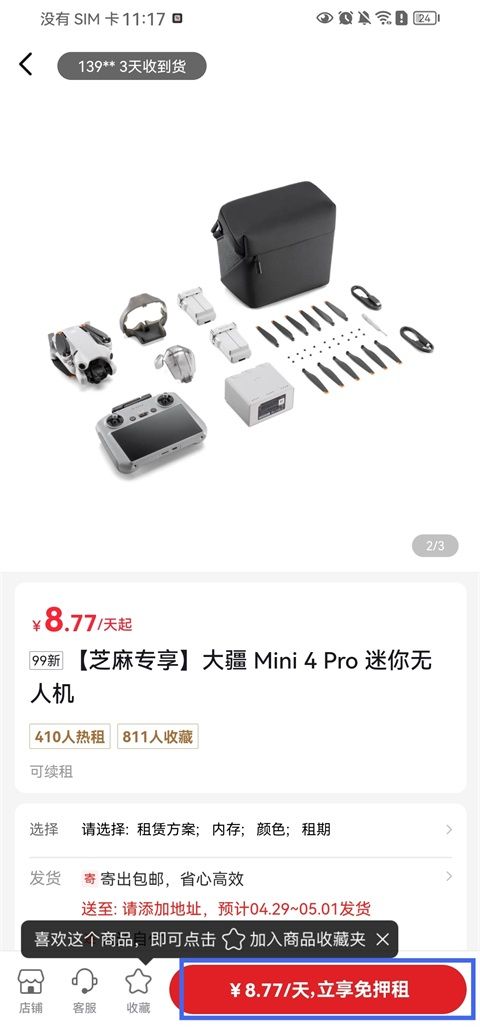Dismiss the 加入商品收藏夹 tooltip
The width and height of the screenshot is (480, 1027).
click(383, 940)
